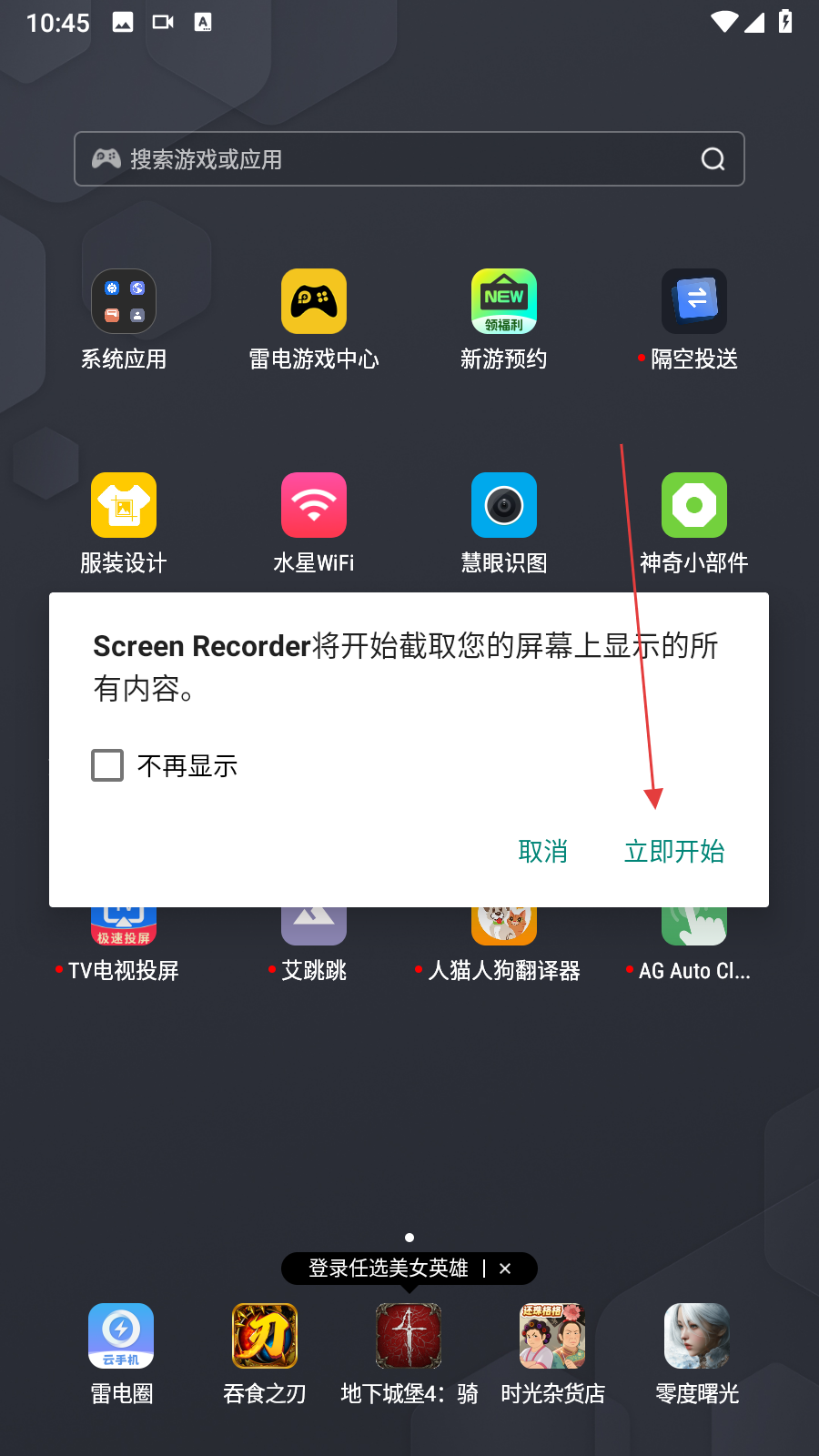Launch 雷电游戏中心 app
This screenshot has height=1456, width=819.
point(314,302)
